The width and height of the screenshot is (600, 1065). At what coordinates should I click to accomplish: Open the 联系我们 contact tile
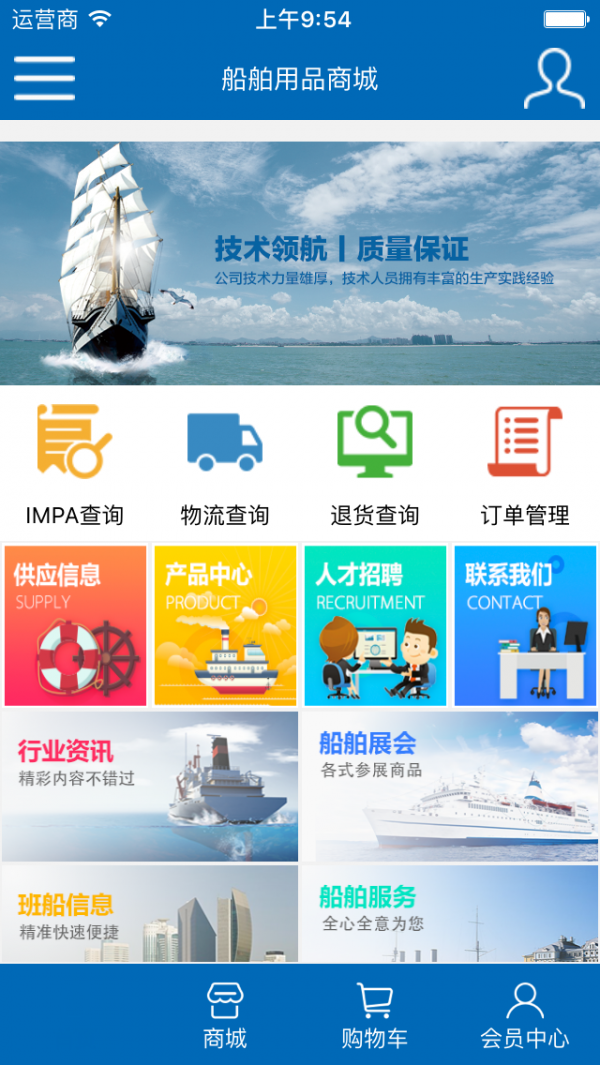525,626
